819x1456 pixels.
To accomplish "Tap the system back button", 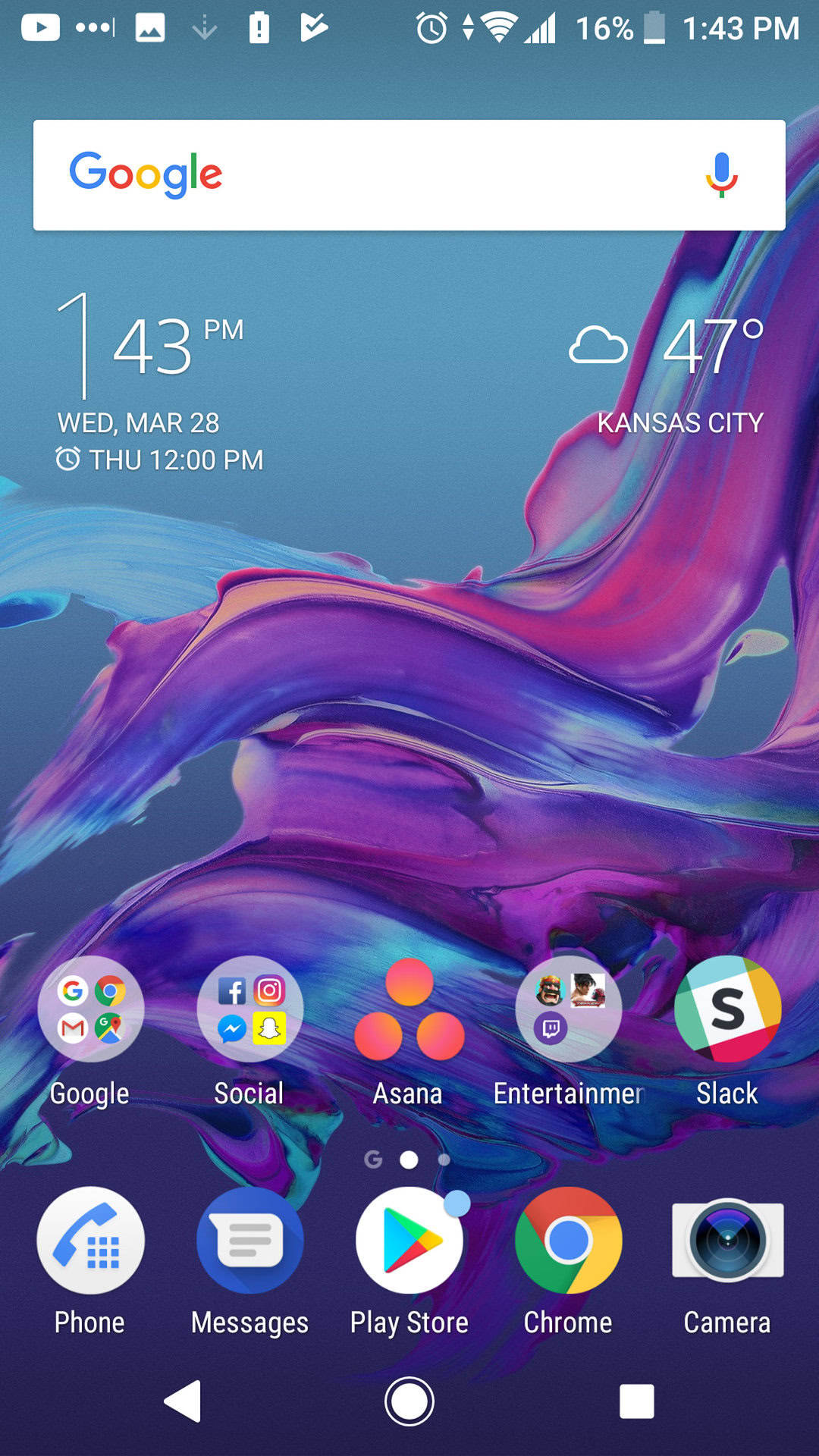I will [184, 1401].
